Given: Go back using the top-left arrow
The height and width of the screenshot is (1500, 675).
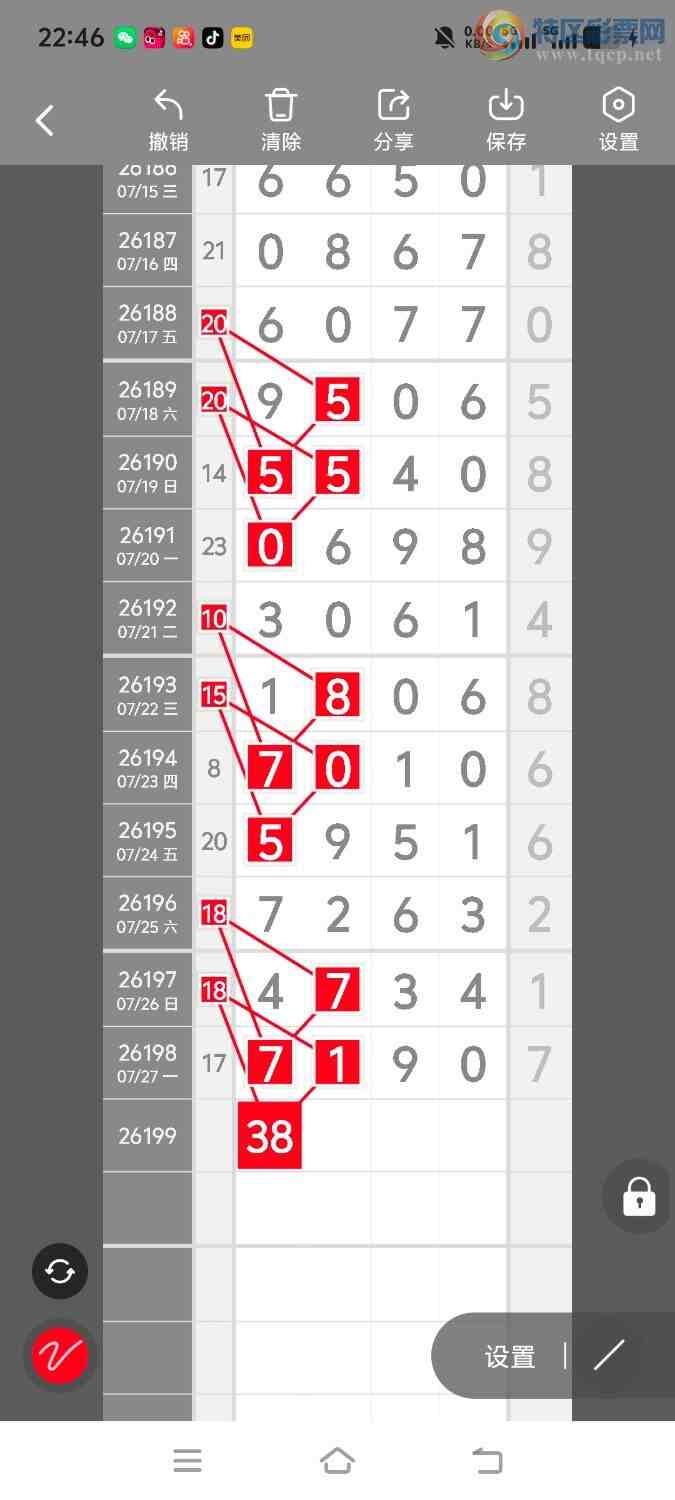Looking at the screenshot, I should click(x=45, y=121).
